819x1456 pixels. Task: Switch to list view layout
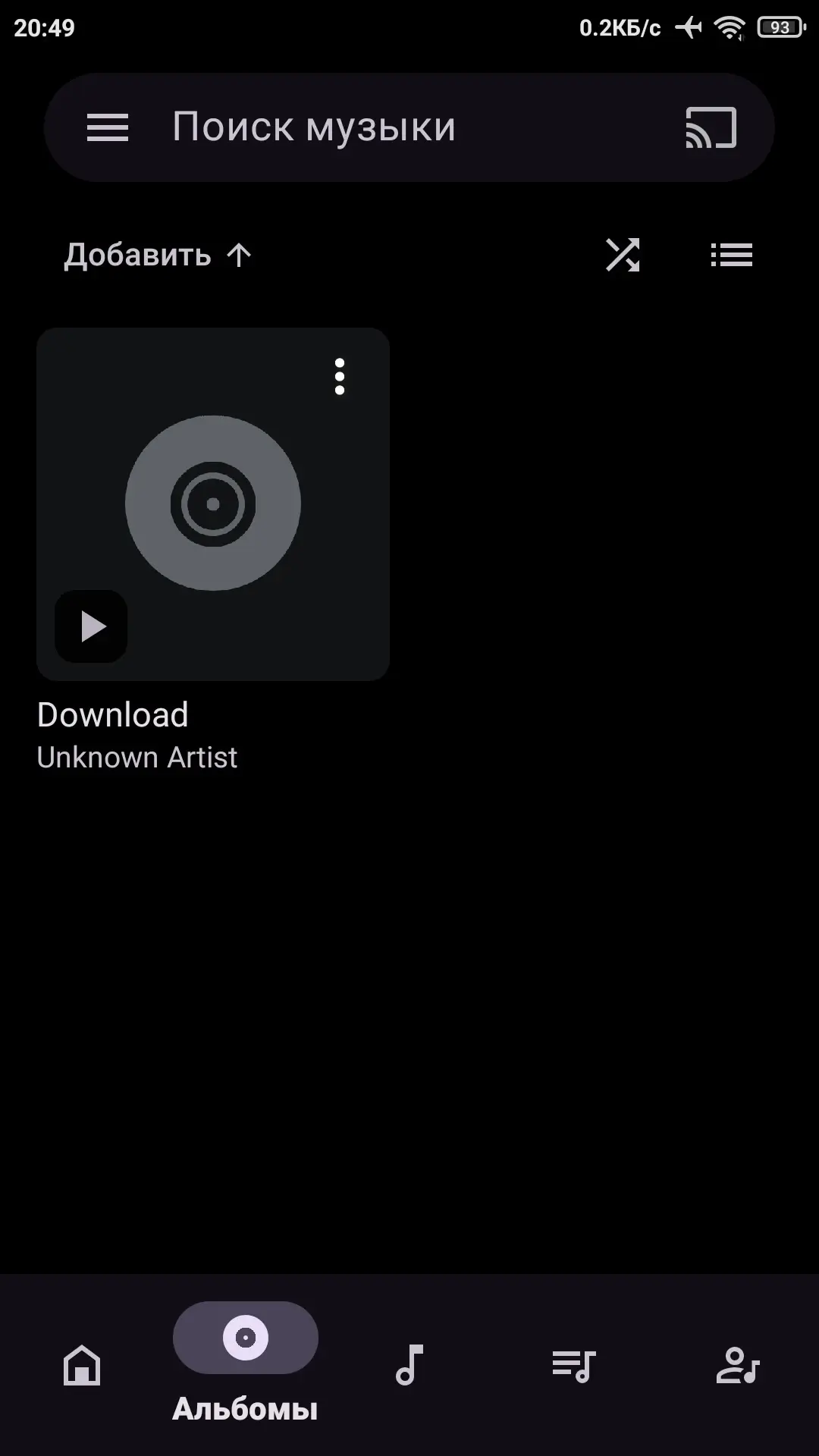[732, 255]
